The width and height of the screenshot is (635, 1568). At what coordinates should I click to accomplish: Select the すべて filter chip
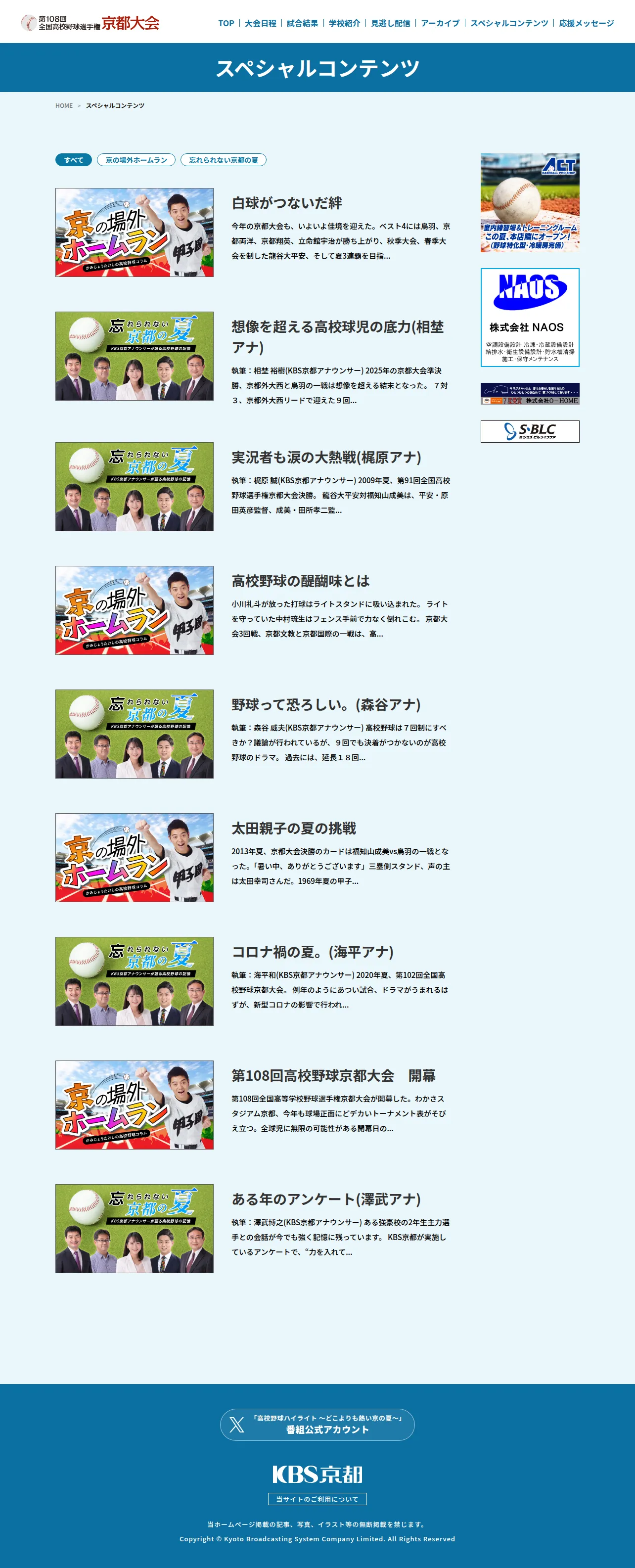(x=74, y=160)
